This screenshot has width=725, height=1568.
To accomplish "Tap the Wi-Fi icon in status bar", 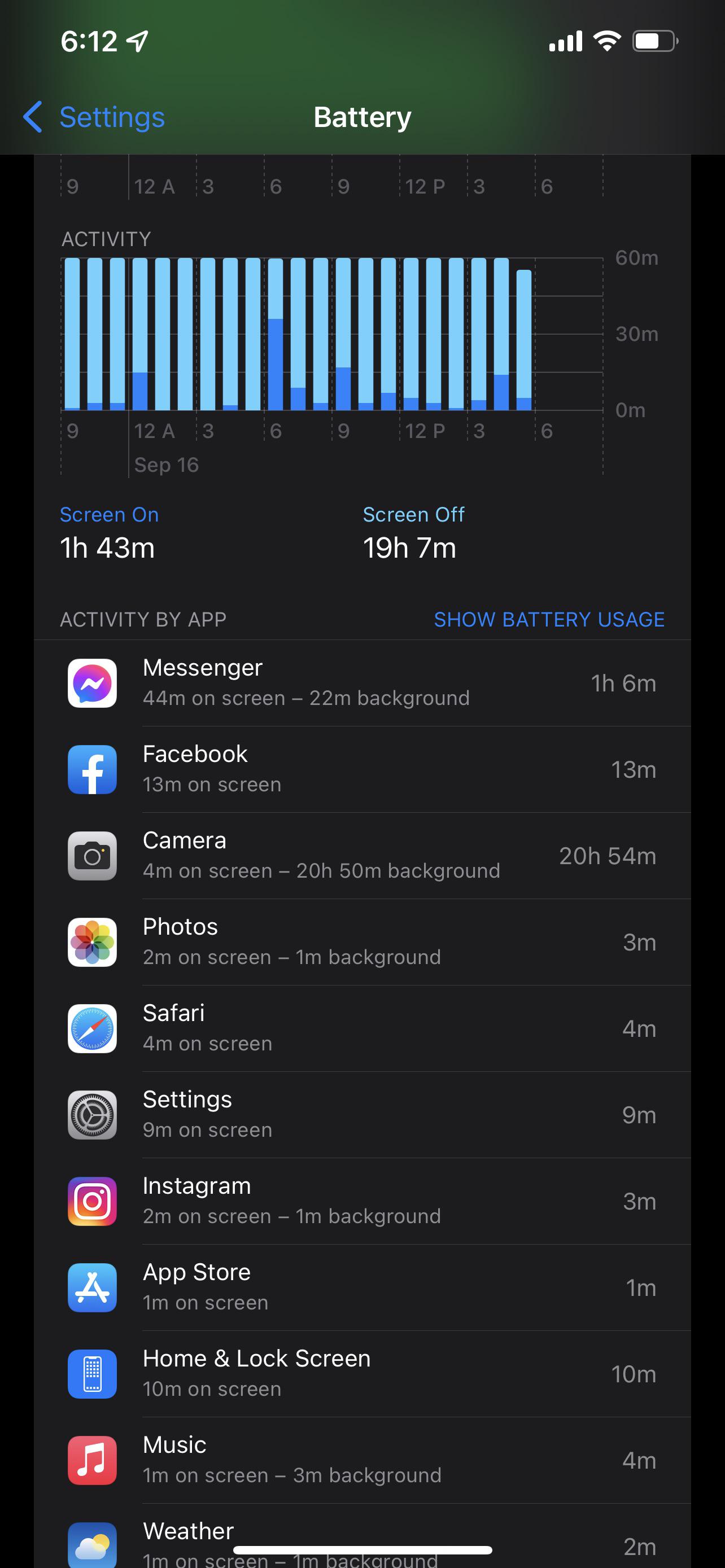I will pos(606,41).
